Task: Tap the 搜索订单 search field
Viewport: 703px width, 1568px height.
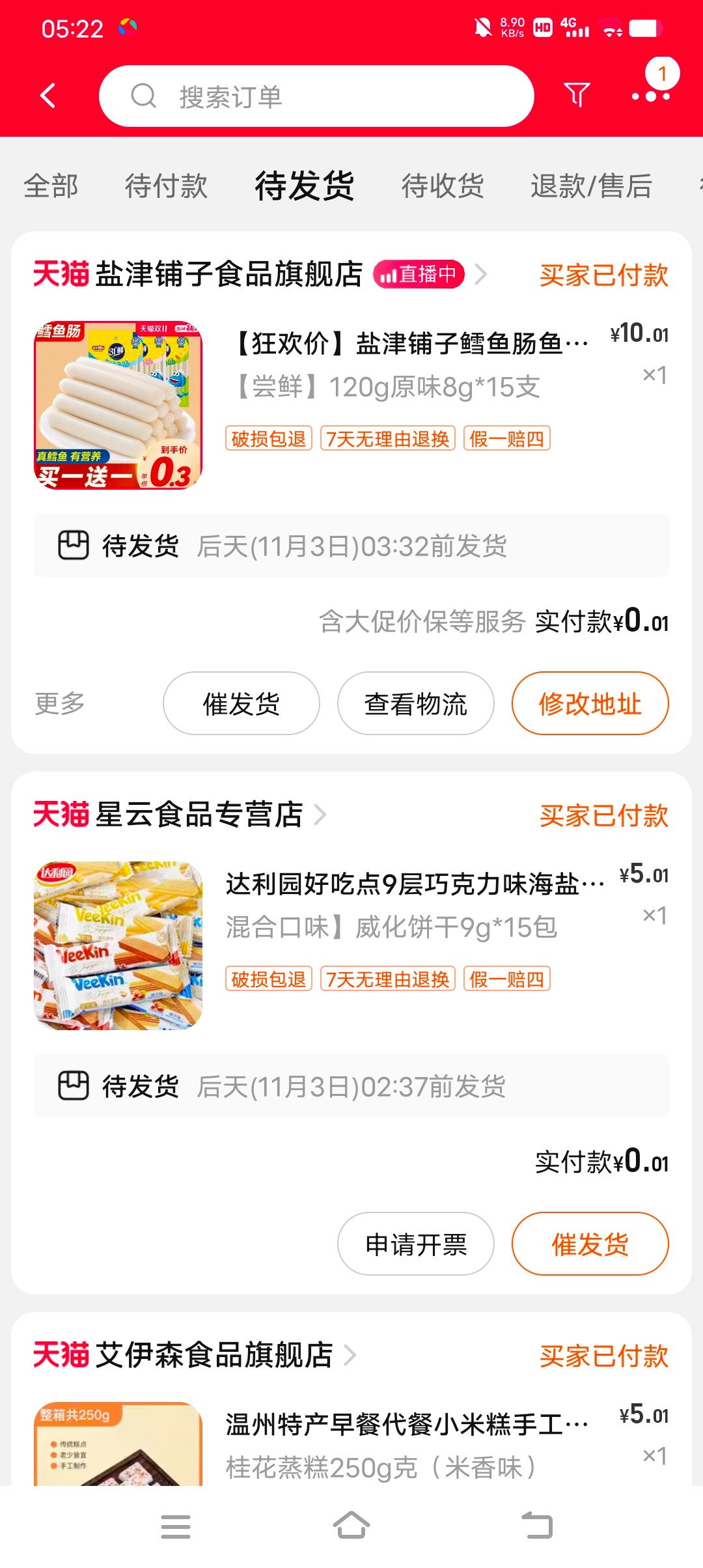Action: (316, 96)
